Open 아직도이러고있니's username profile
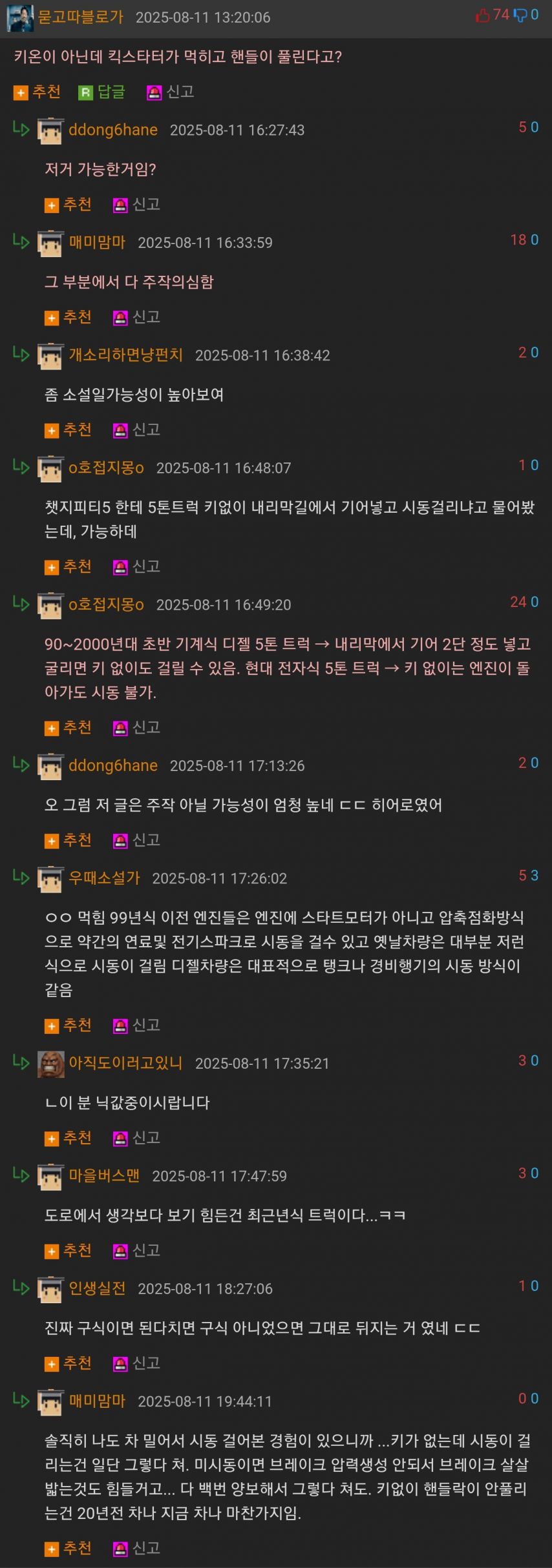This screenshot has width=552, height=1568. pyautogui.click(x=125, y=1063)
